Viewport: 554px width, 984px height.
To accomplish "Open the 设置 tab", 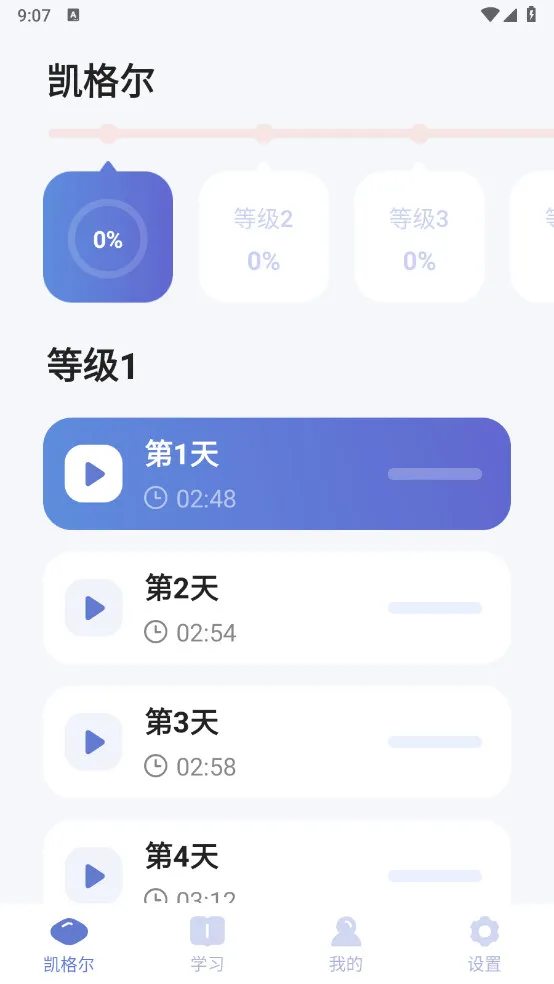I will [484, 944].
